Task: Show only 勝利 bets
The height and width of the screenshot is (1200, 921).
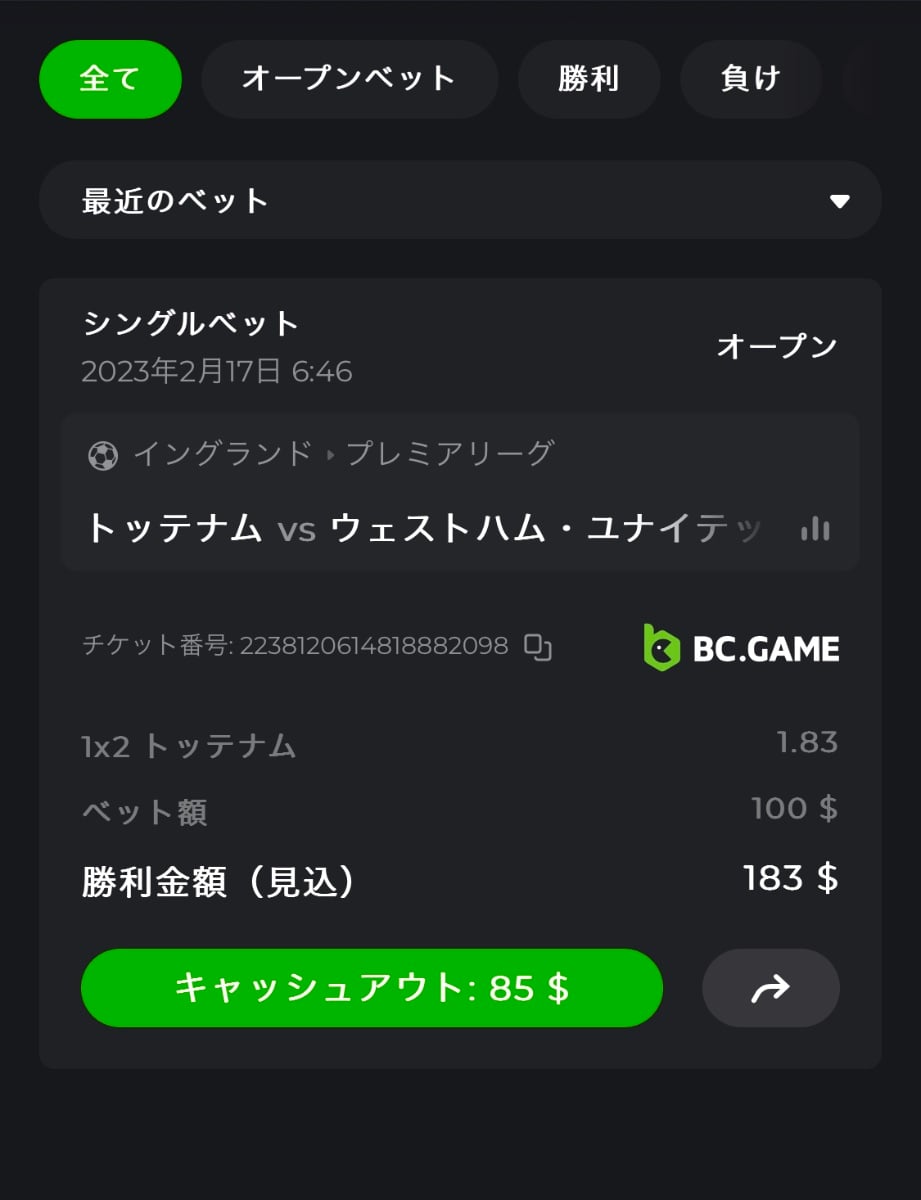Action: 589,79
